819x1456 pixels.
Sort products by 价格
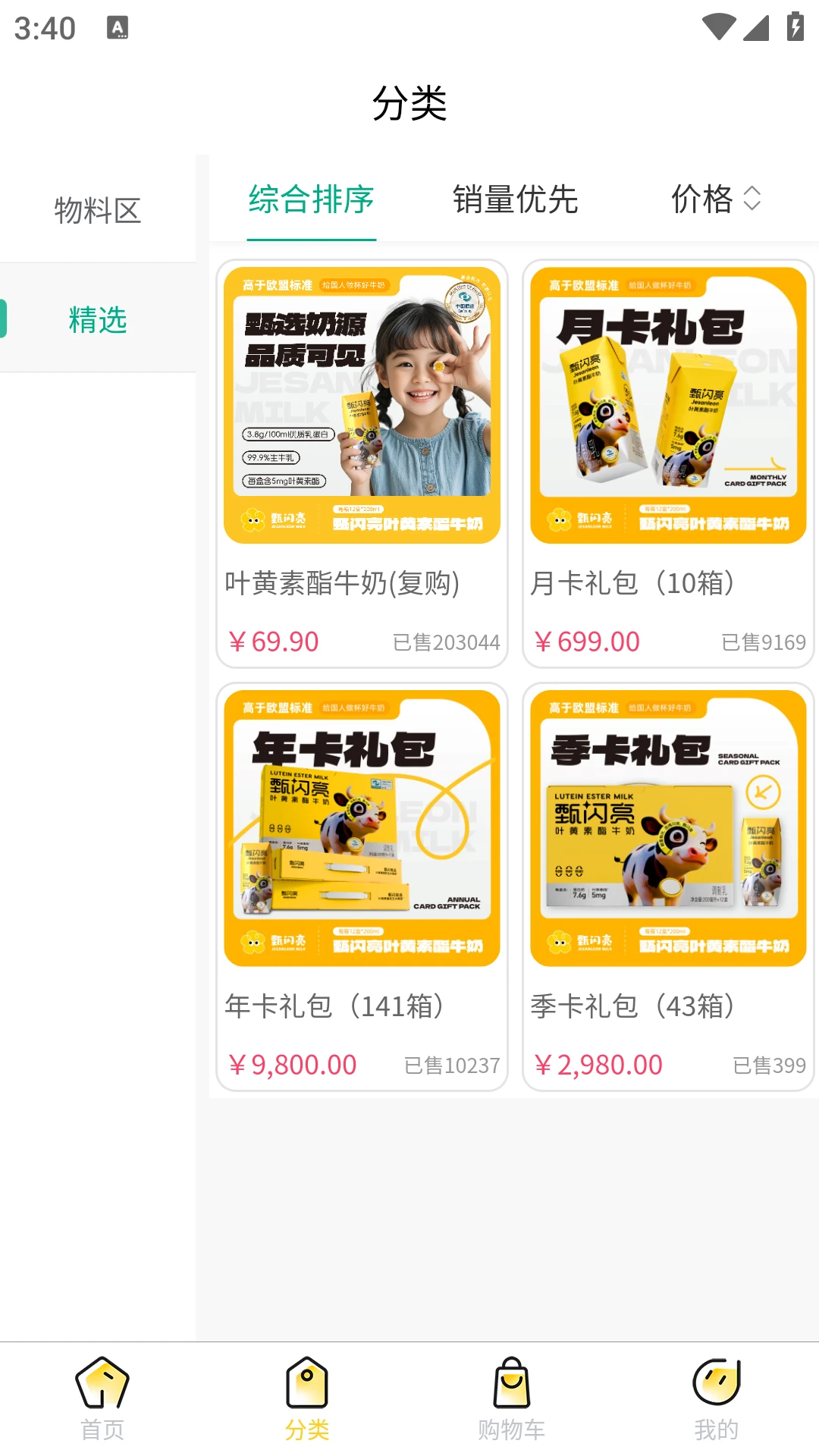[715, 199]
